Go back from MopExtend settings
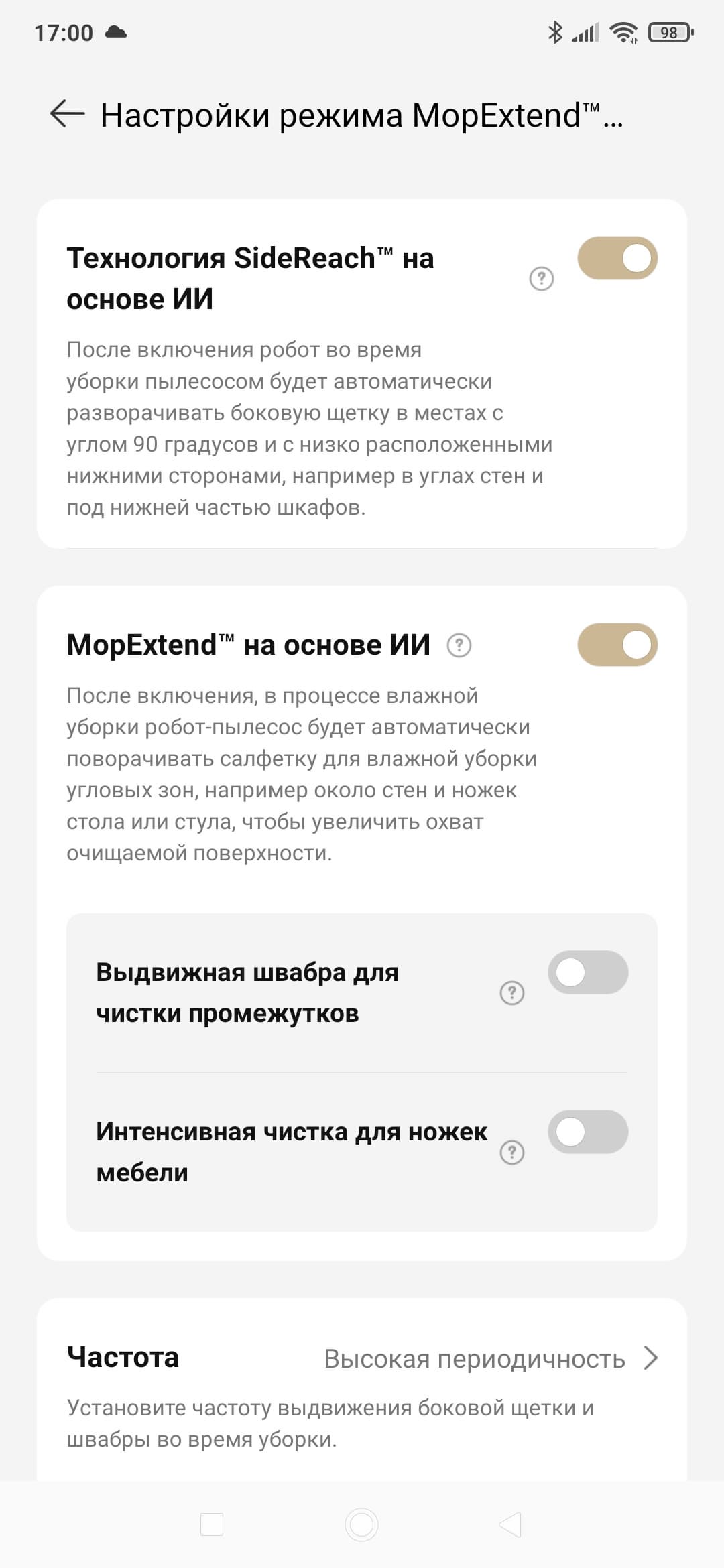 (67, 114)
